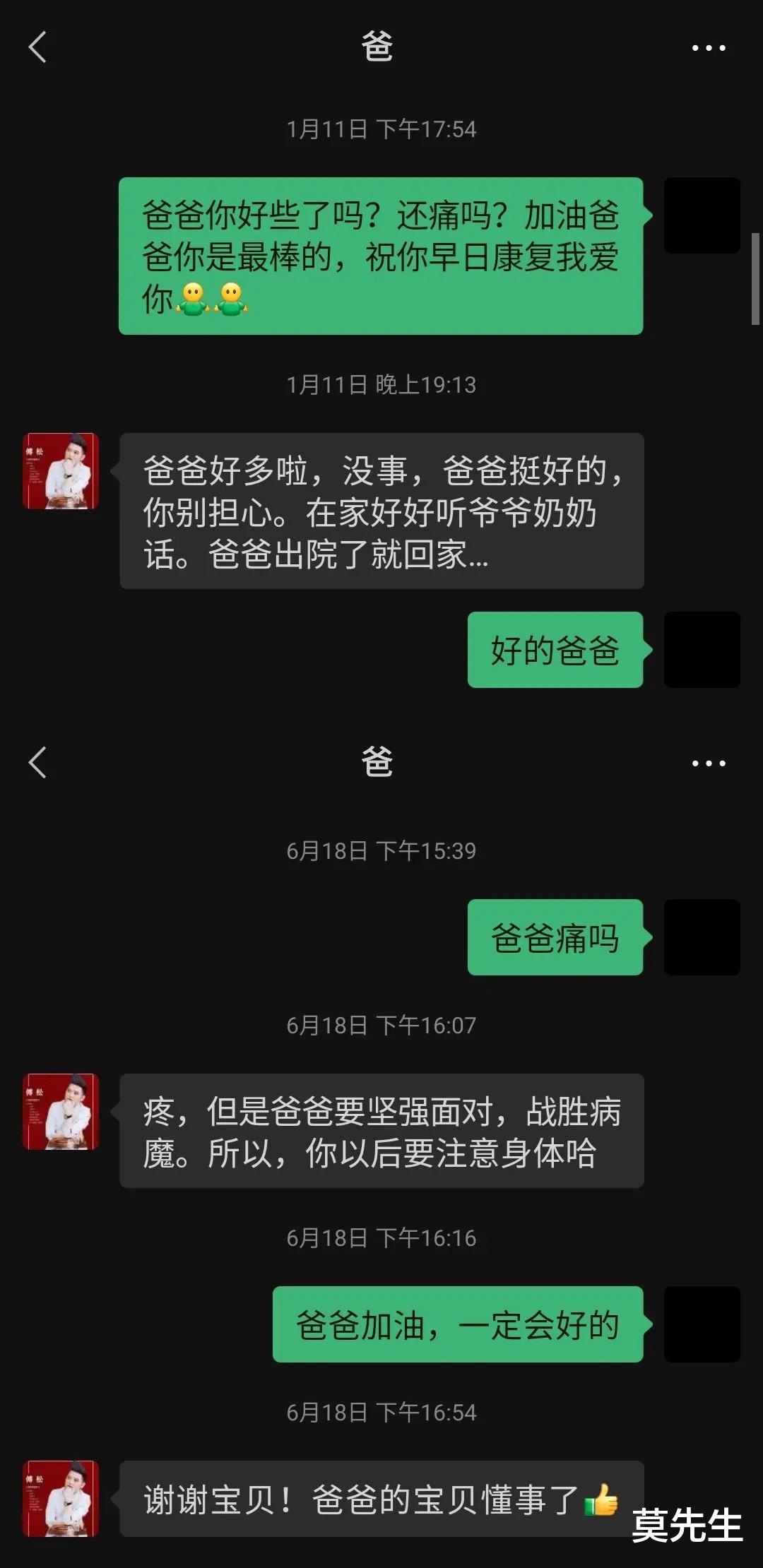The width and height of the screenshot is (763, 1568).
Task: Tap the timestamp 1月11日 下午17:54
Action: (381, 127)
